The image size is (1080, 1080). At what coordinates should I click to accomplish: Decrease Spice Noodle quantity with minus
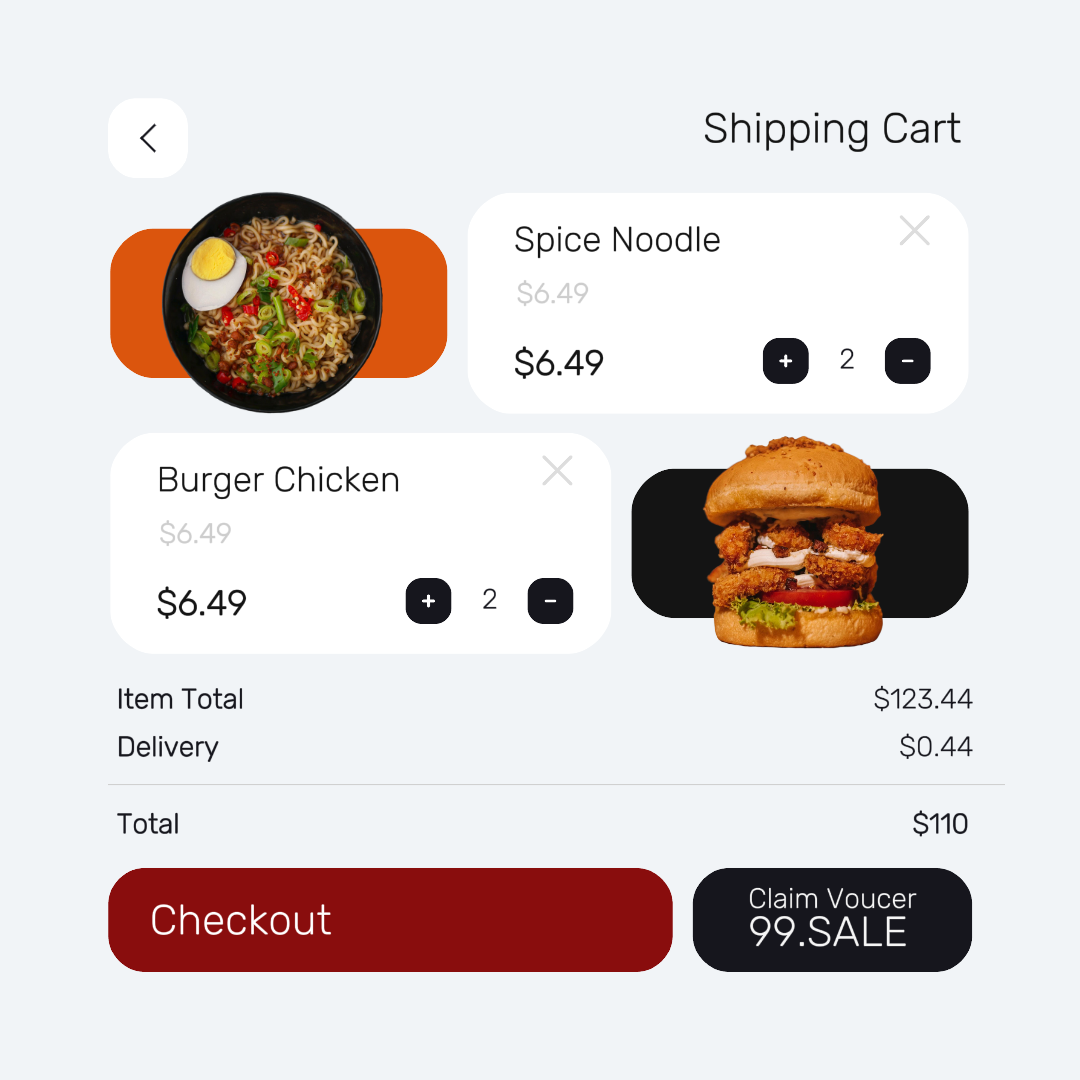[907, 361]
